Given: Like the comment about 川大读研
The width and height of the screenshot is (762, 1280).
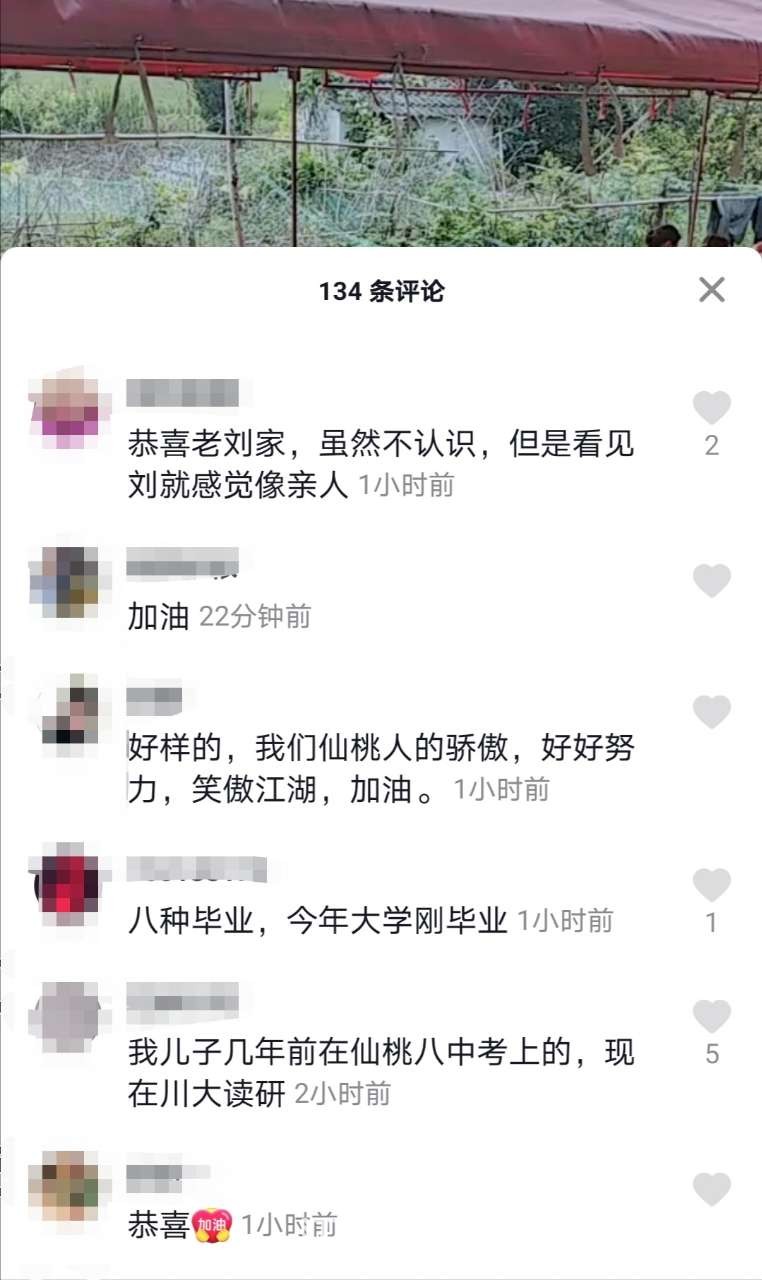Looking at the screenshot, I should pos(711,1017).
